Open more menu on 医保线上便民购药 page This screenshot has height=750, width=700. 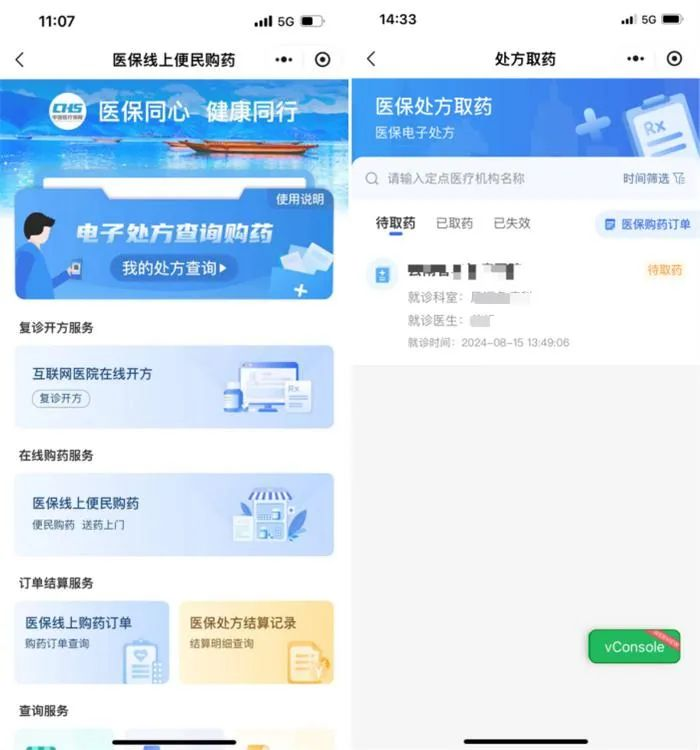284,60
